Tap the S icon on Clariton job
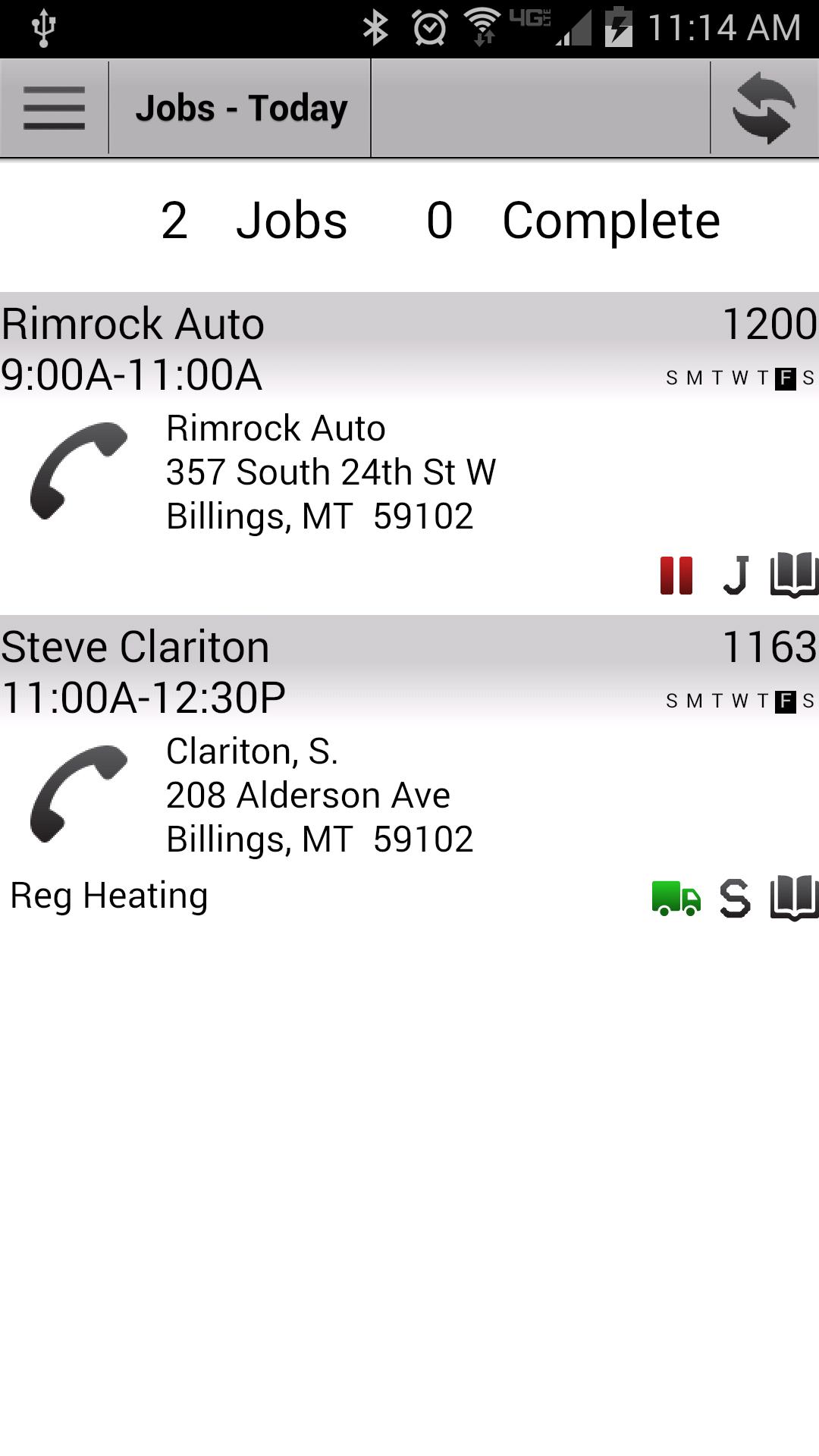 pyautogui.click(x=735, y=899)
